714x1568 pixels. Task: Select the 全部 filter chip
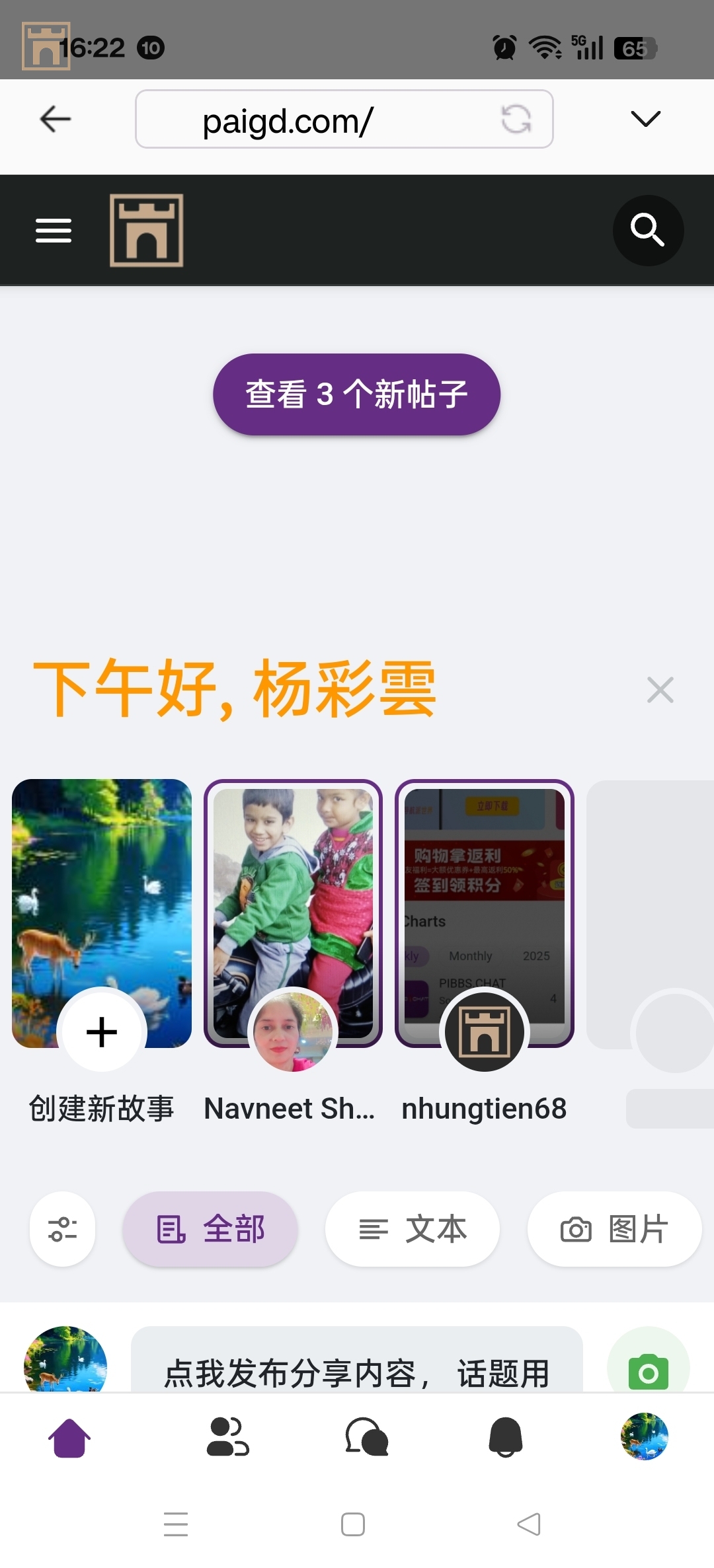coord(210,1229)
